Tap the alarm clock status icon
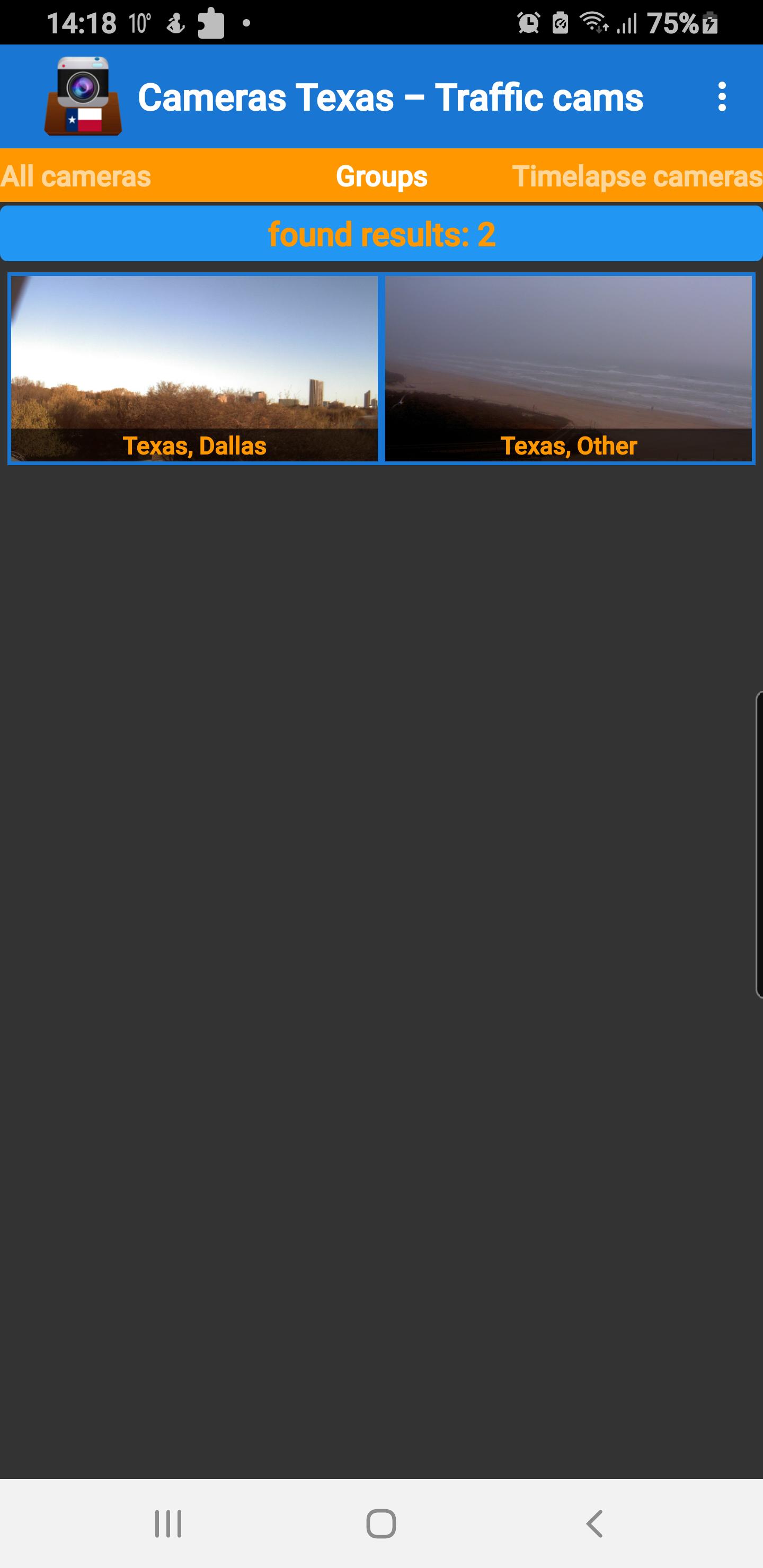The width and height of the screenshot is (763, 1568). pyautogui.click(x=528, y=23)
